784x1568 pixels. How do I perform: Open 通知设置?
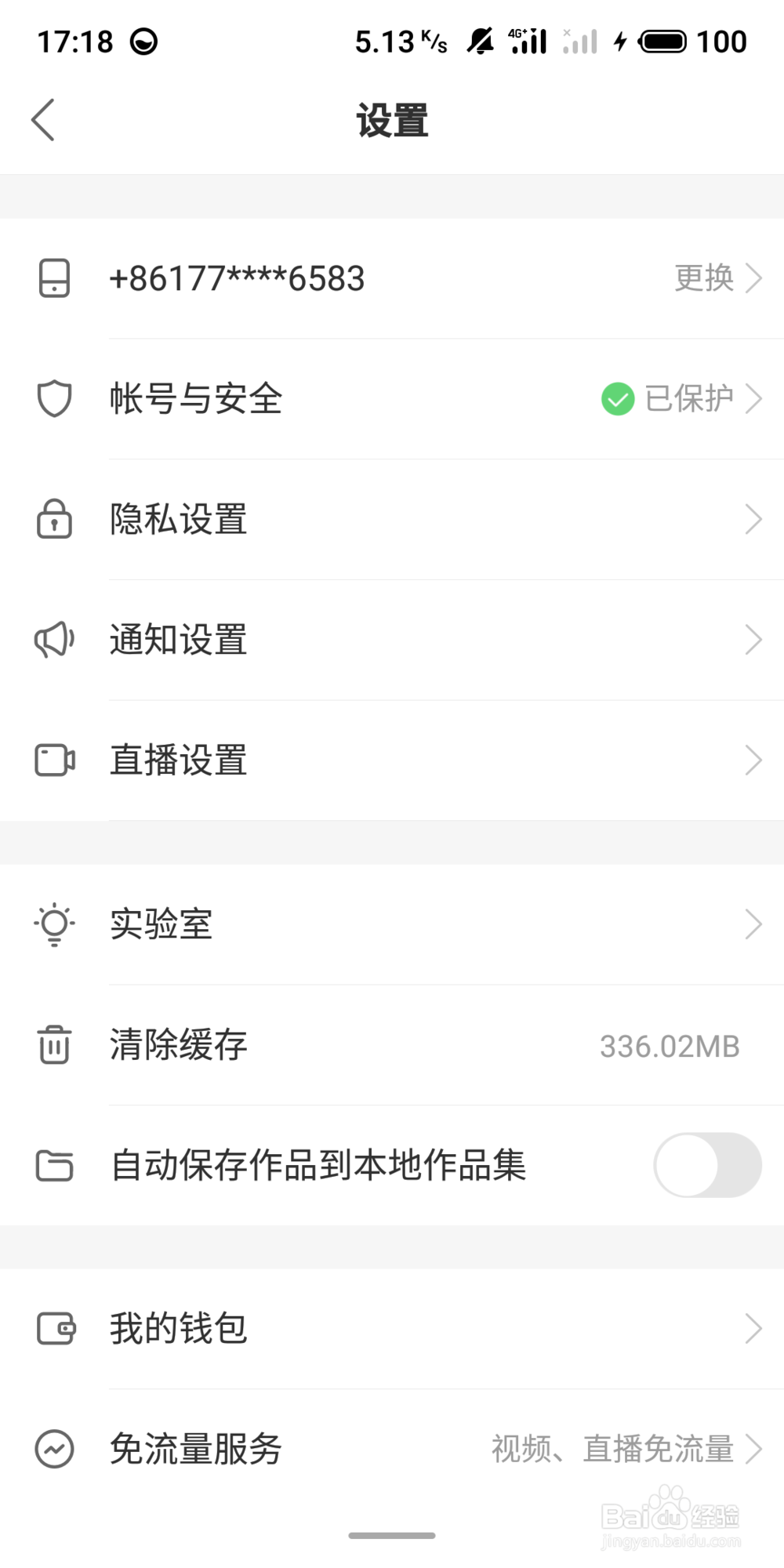click(x=392, y=641)
